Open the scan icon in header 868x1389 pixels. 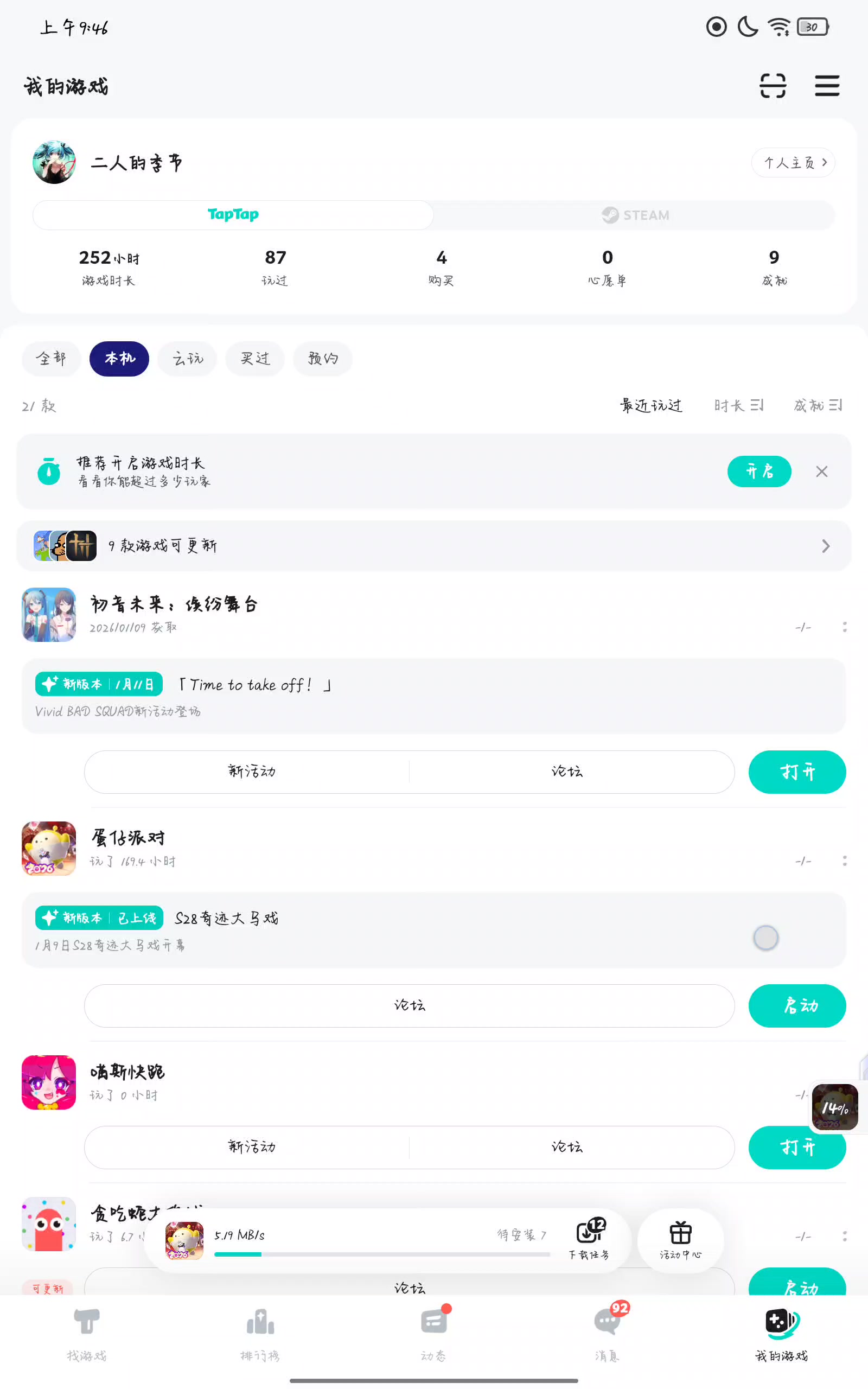click(772, 86)
